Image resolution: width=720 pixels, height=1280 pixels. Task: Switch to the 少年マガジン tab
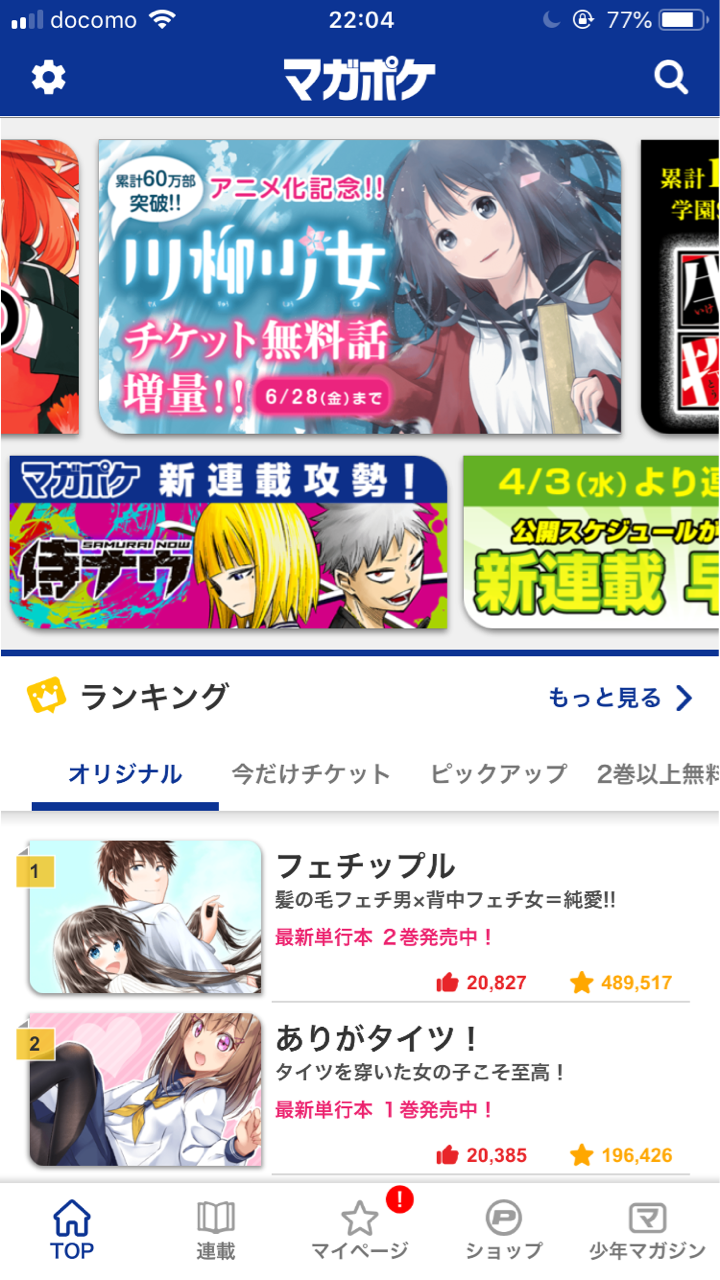pyautogui.click(x=647, y=1230)
